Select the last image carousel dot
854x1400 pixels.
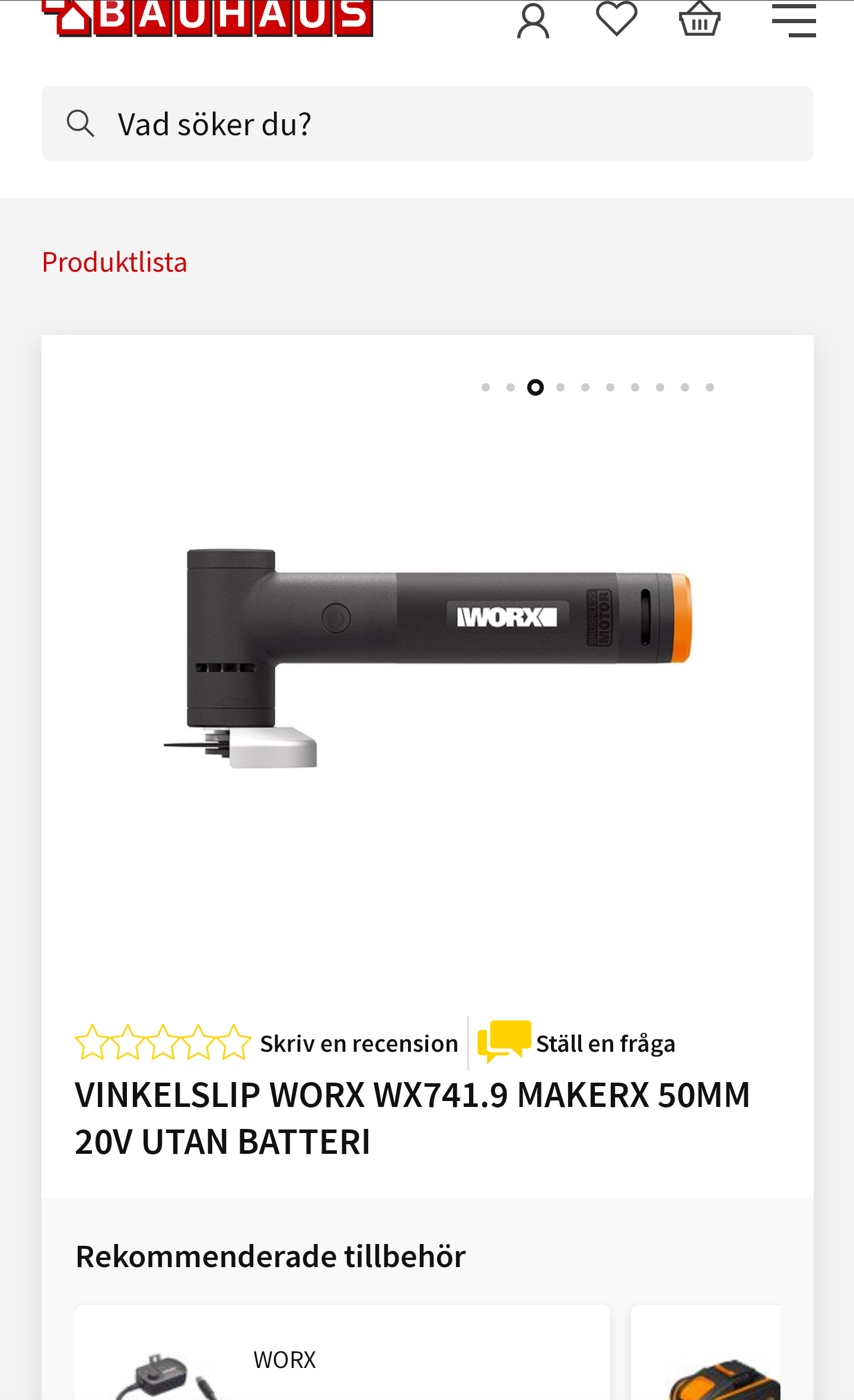[x=710, y=387]
